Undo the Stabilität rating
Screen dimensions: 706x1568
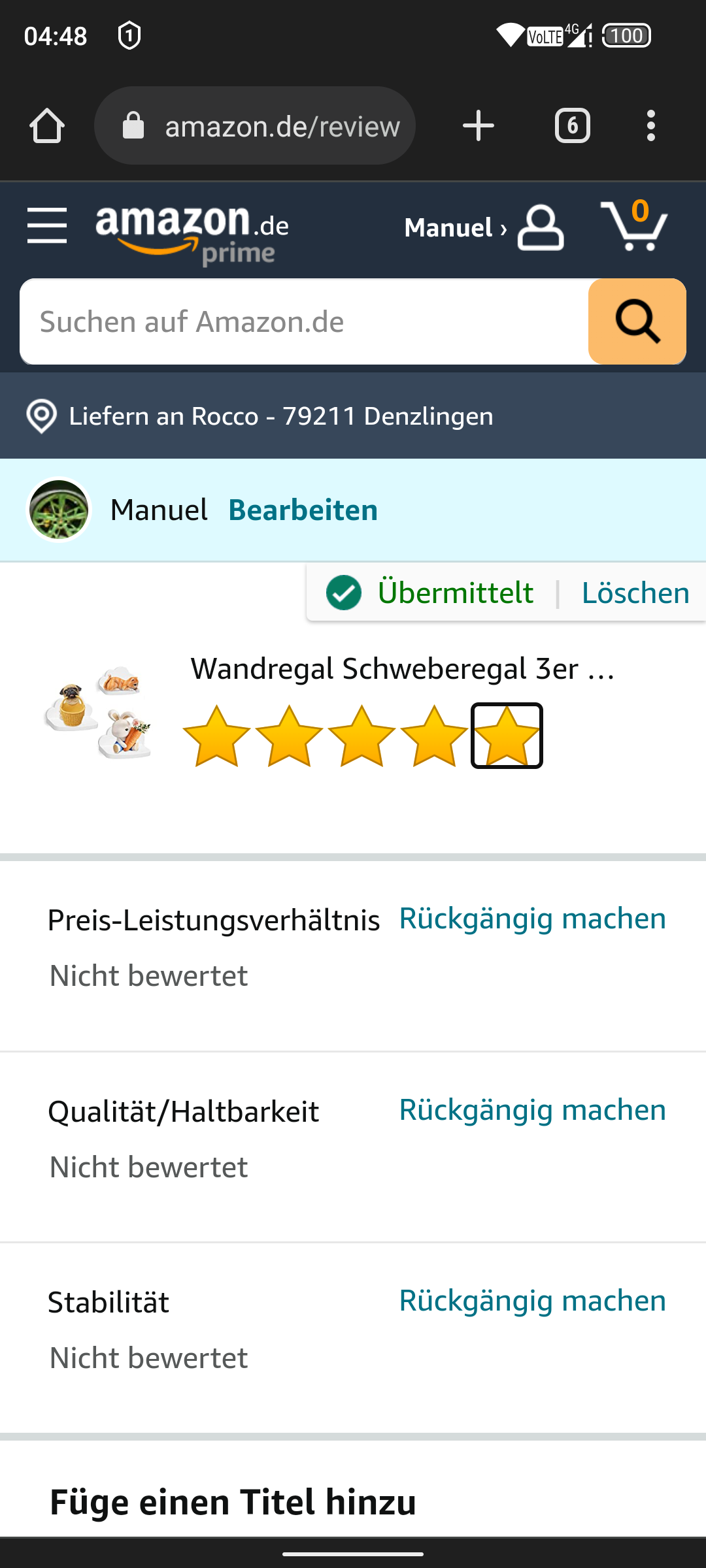[x=532, y=1301]
